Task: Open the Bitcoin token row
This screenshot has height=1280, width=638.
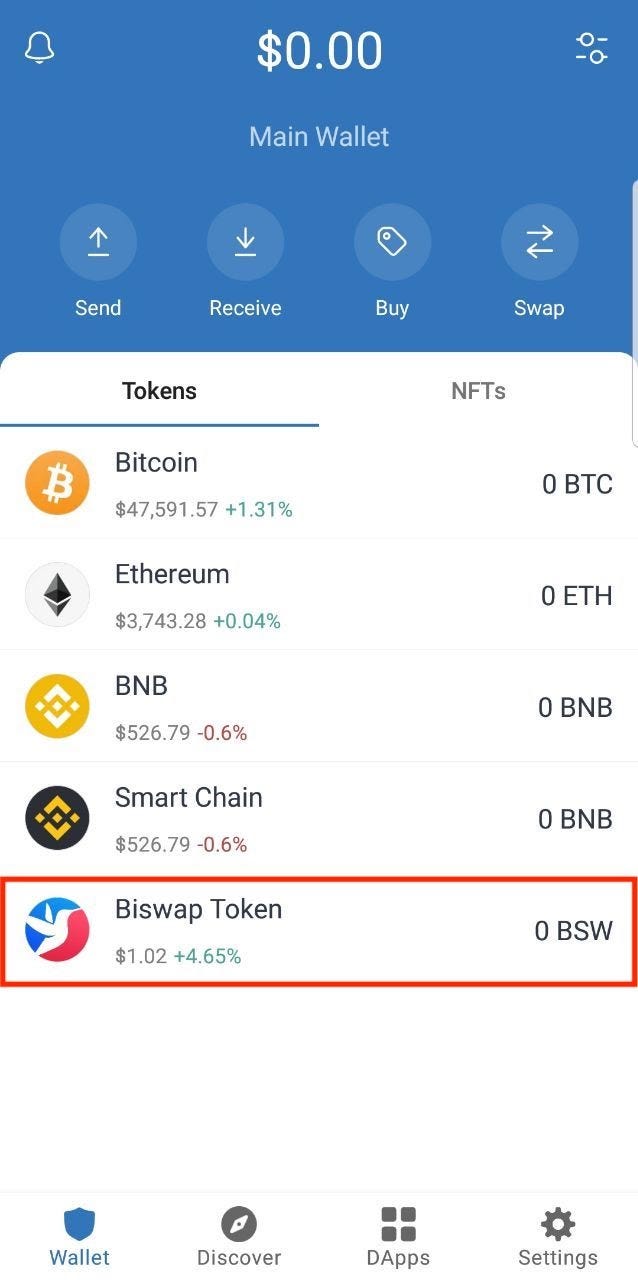Action: [x=319, y=483]
